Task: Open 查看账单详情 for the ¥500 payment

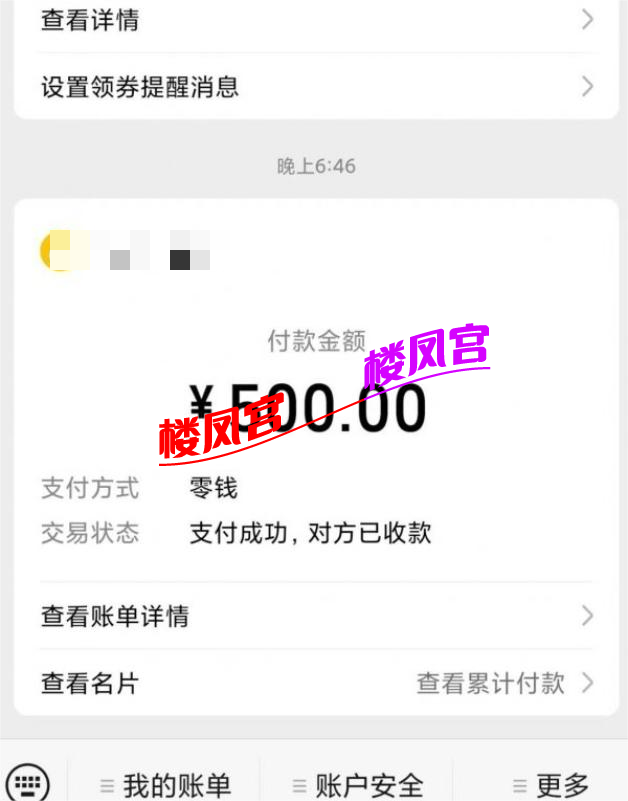Action: pyautogui.click(x=315, y=616)
